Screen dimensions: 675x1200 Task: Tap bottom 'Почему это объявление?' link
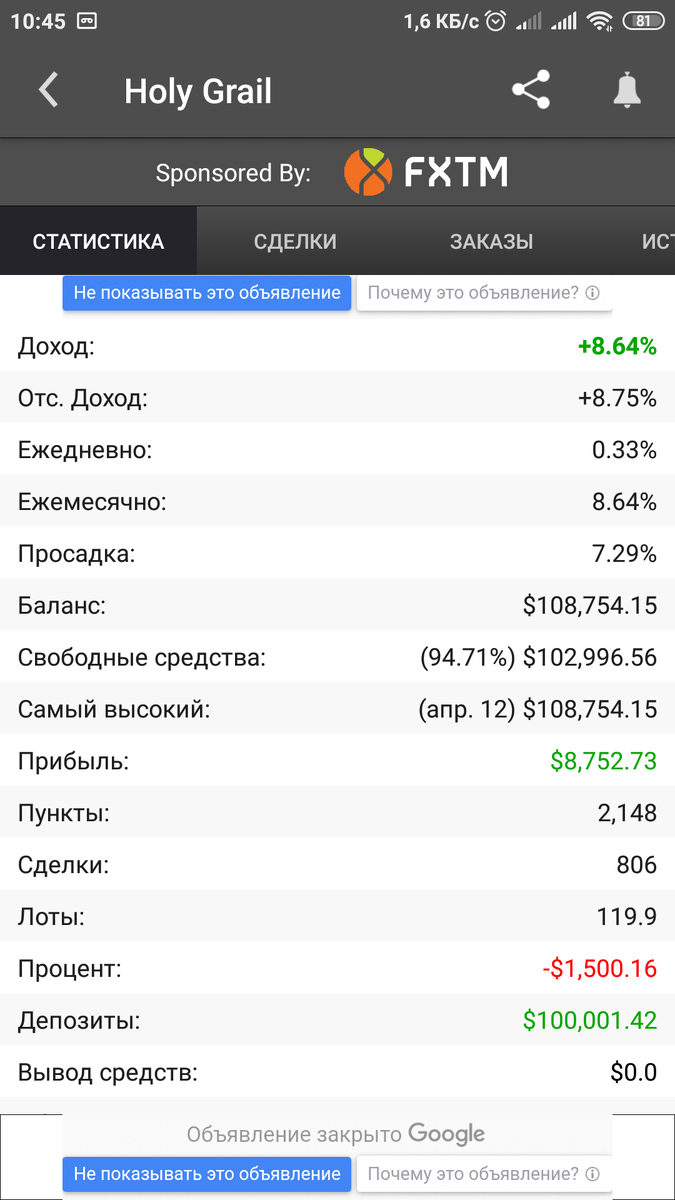click(483, 1173)
